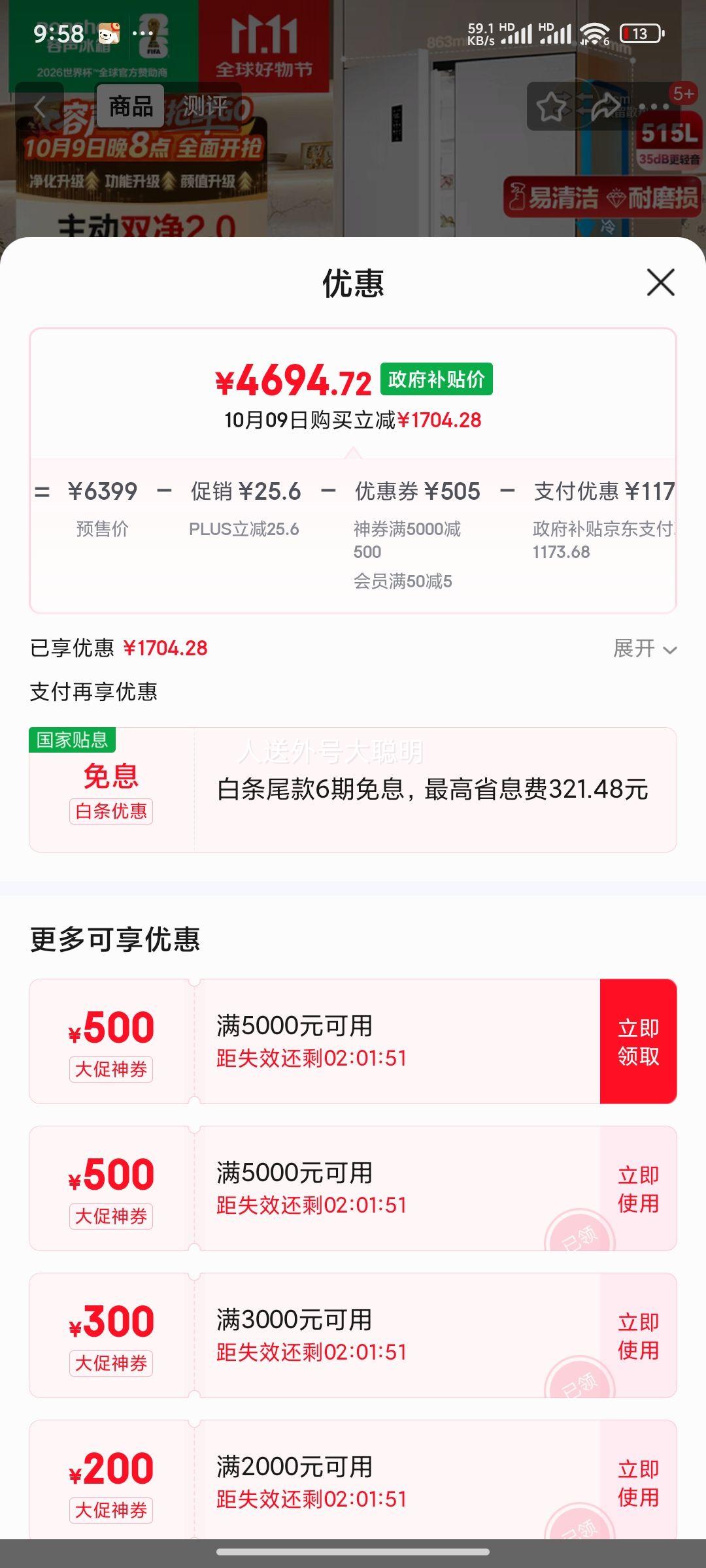Open the three-dot more menu

coord(654,106)
